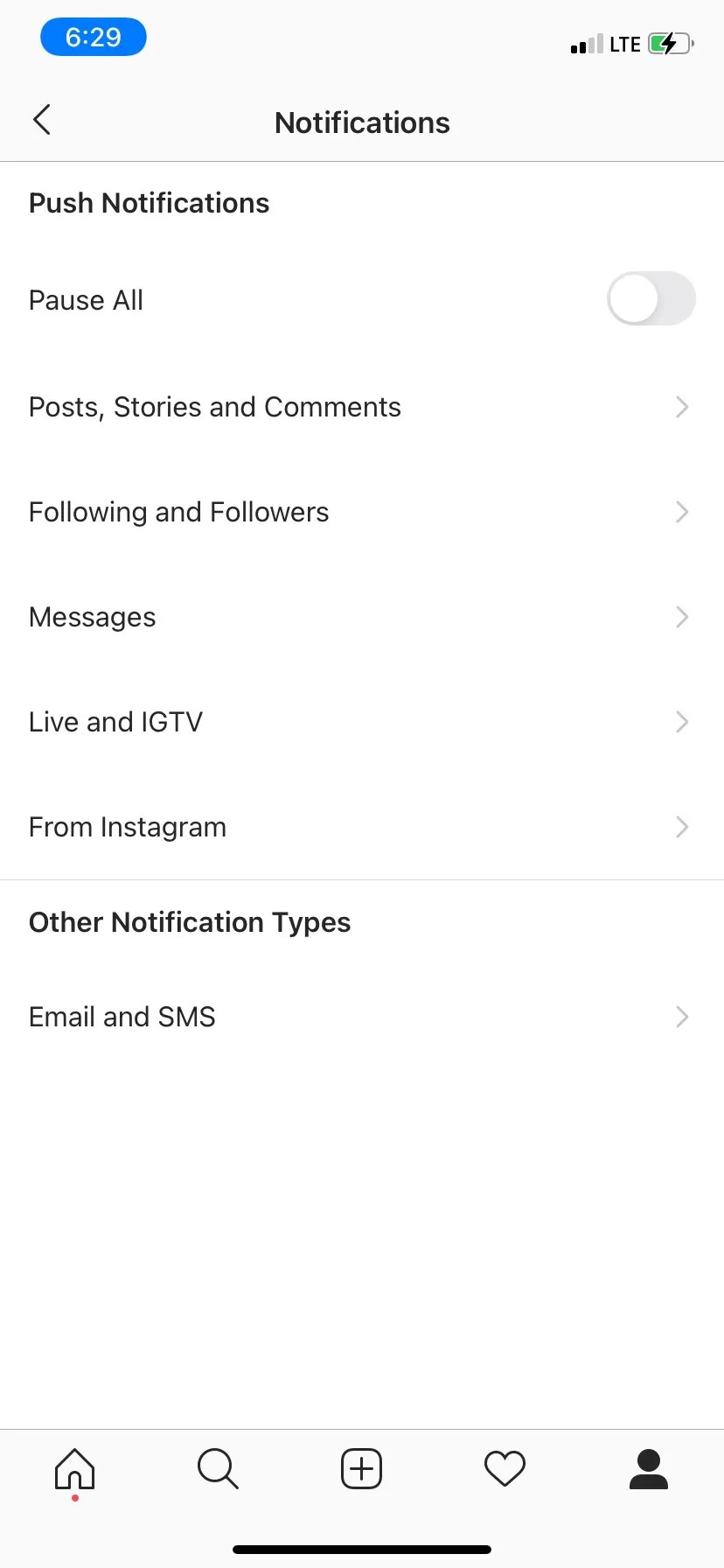Expand Posts, Stories and Comments settings
The width and height of the screenshot is (724, 1568).
click(x=361, y=407)
